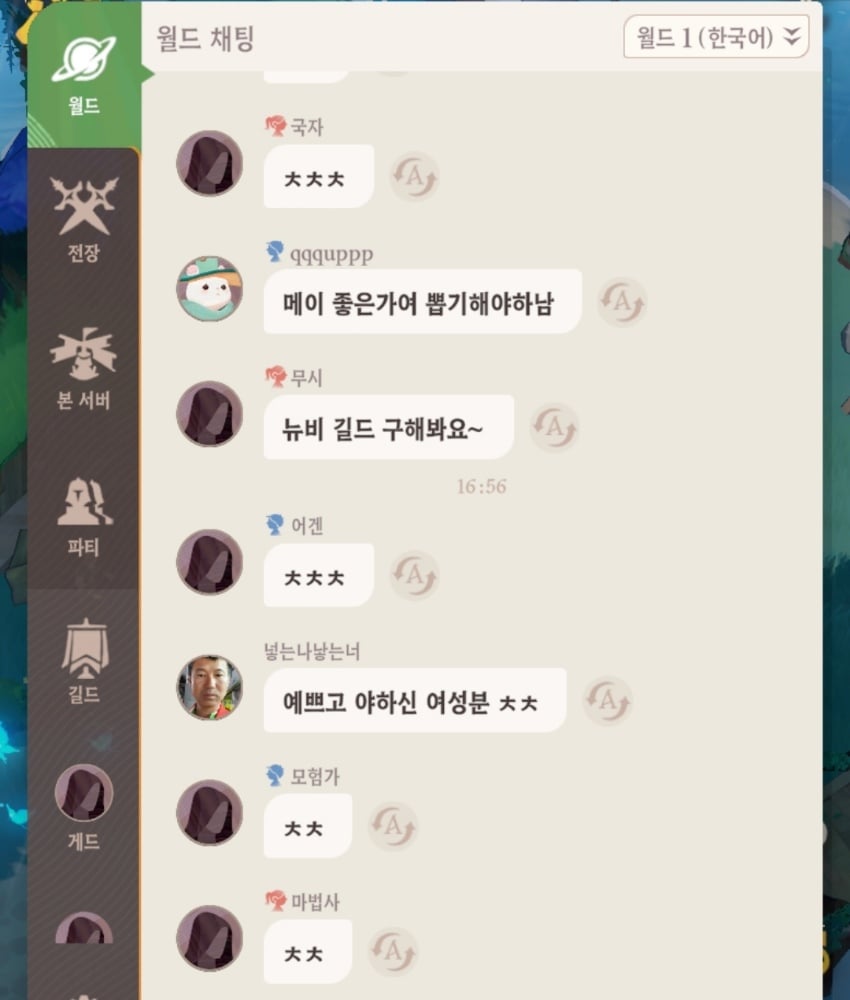Translate the message from 어겐

pos(414,575)
